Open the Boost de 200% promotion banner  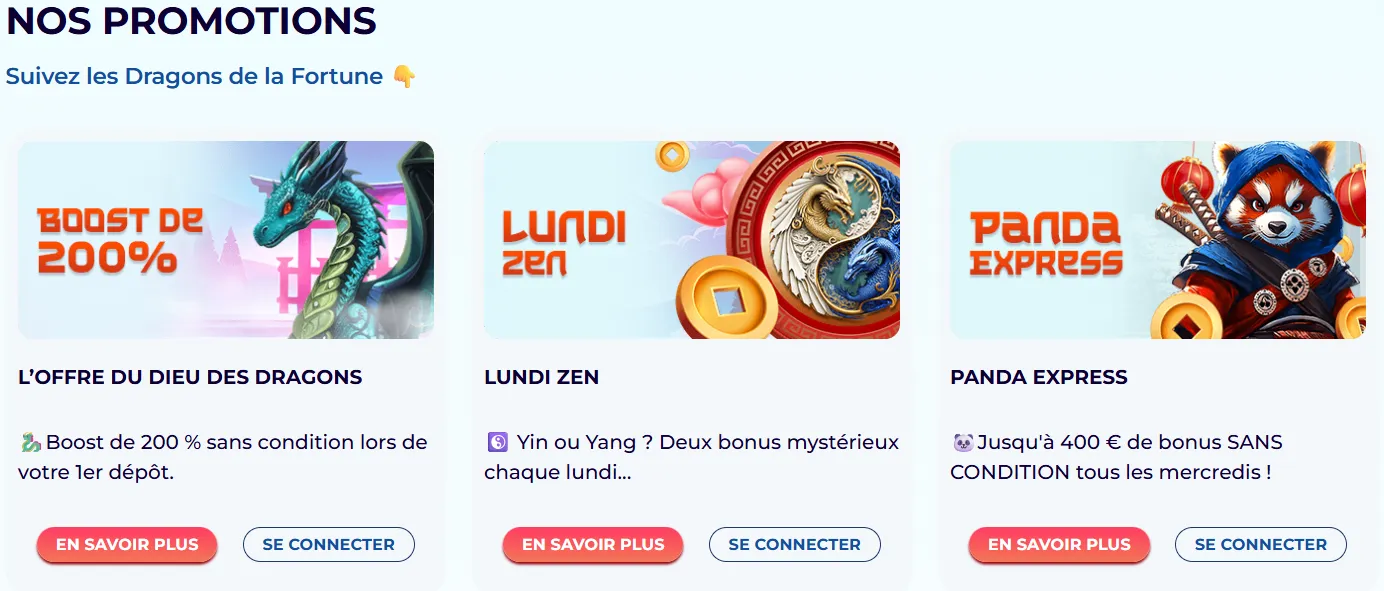pos(226,240)
